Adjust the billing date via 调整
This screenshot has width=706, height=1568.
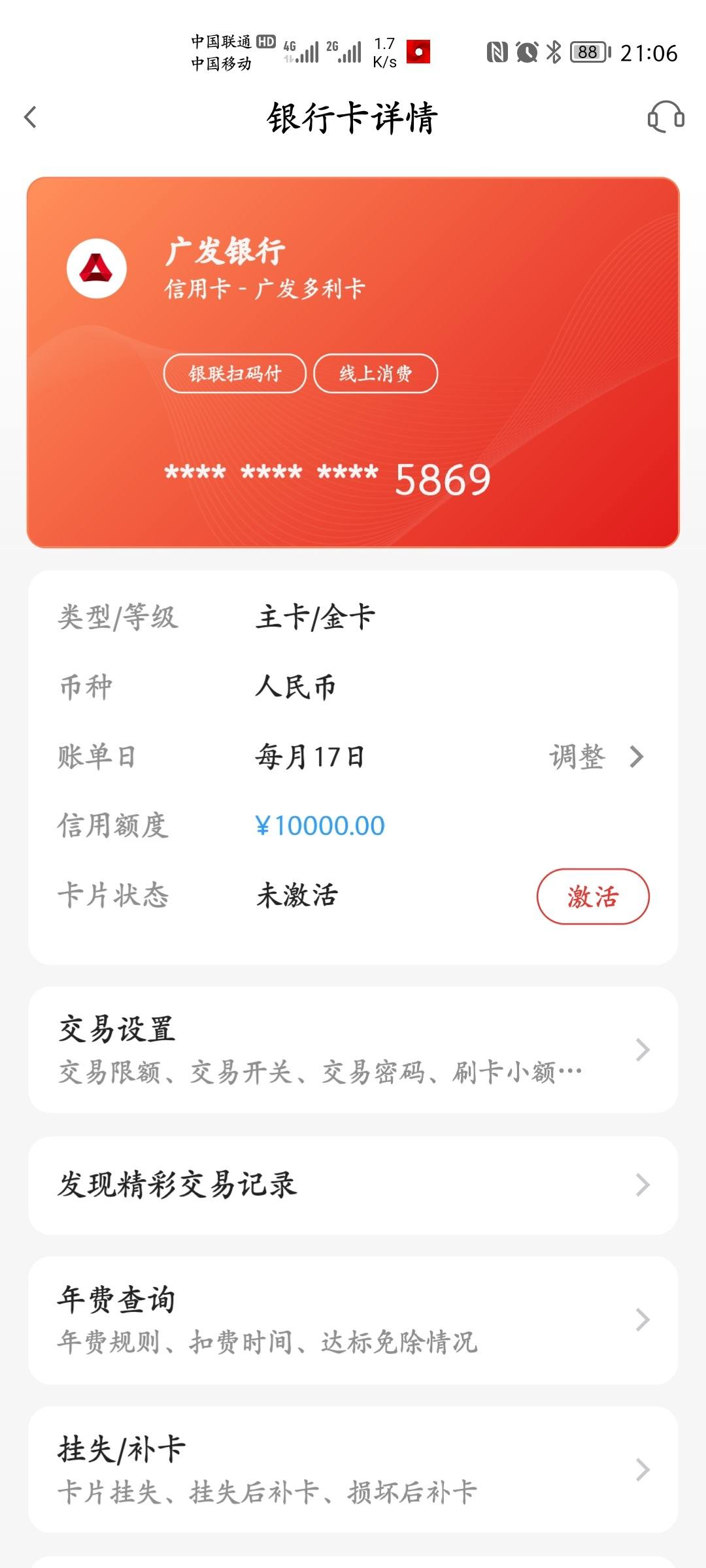596,757
